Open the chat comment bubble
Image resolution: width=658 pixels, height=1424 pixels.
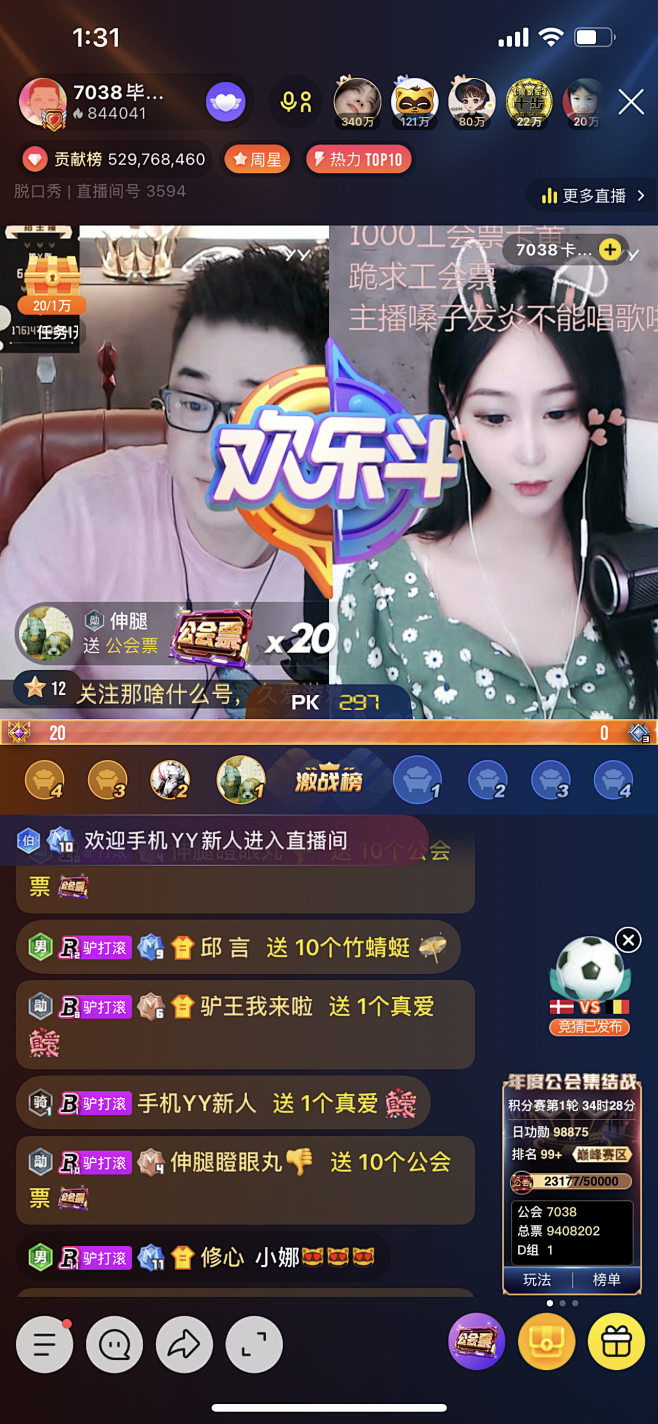click(x=115, y=1345)
